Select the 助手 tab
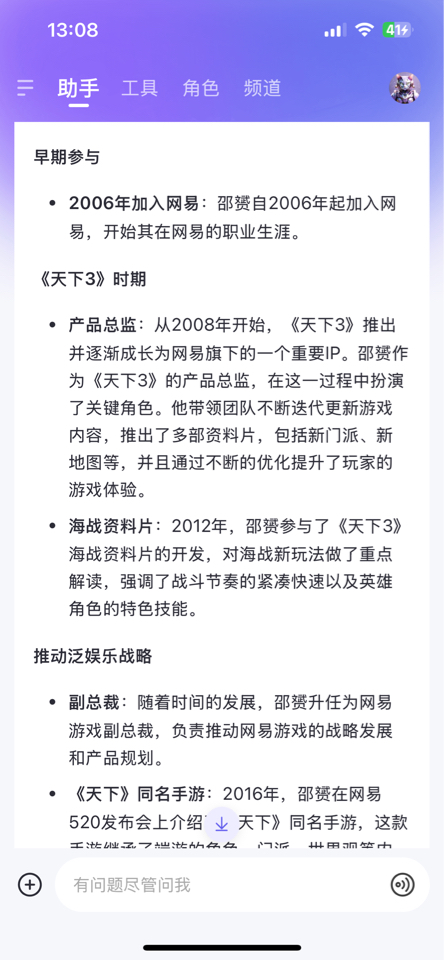Screen dimensions: 444x960 78,88
